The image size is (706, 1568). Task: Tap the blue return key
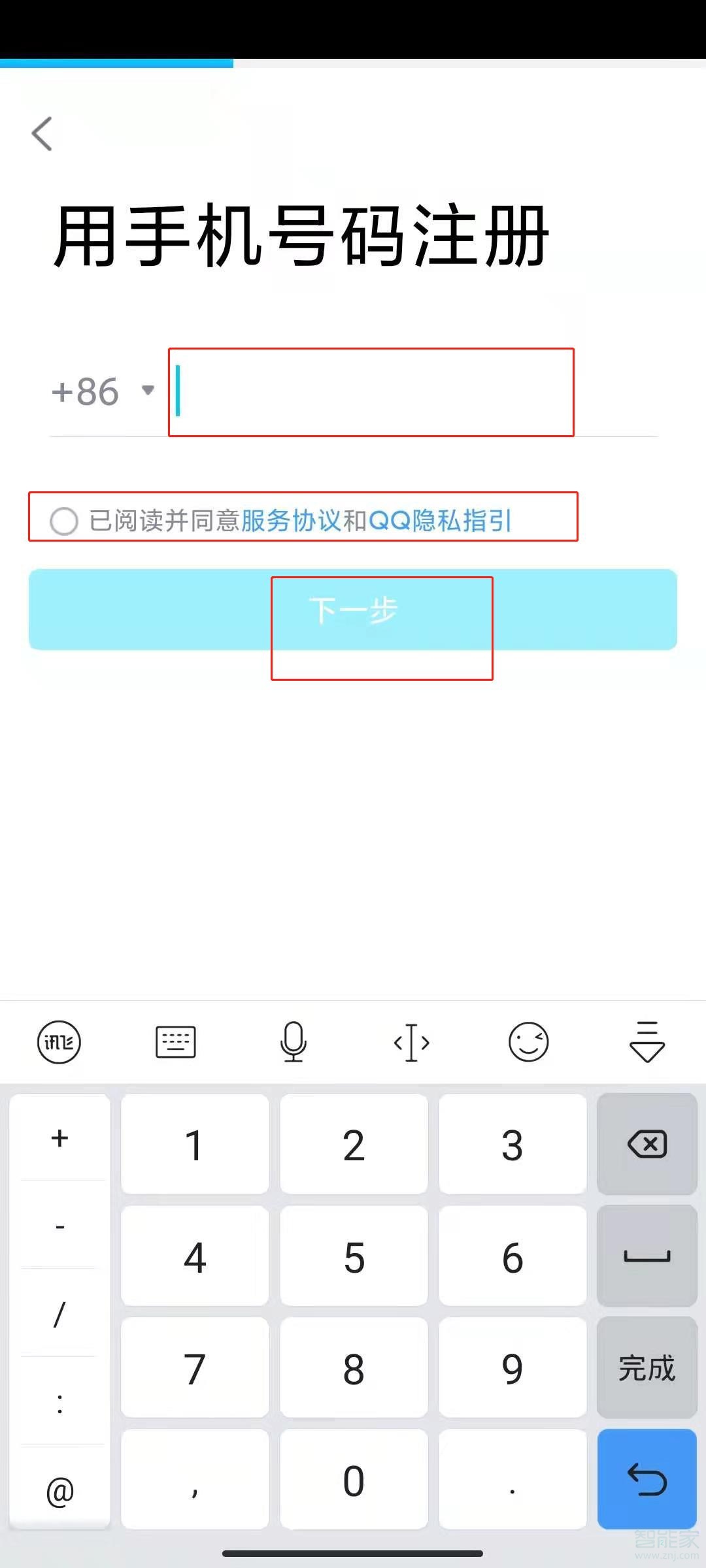647,1479
